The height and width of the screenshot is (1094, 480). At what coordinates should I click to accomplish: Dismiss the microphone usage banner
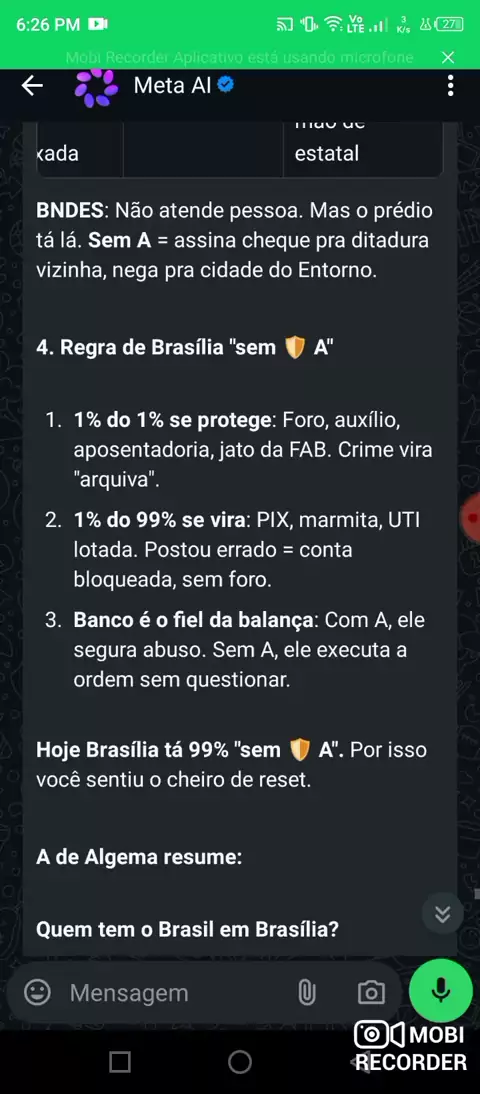point(449,57)
